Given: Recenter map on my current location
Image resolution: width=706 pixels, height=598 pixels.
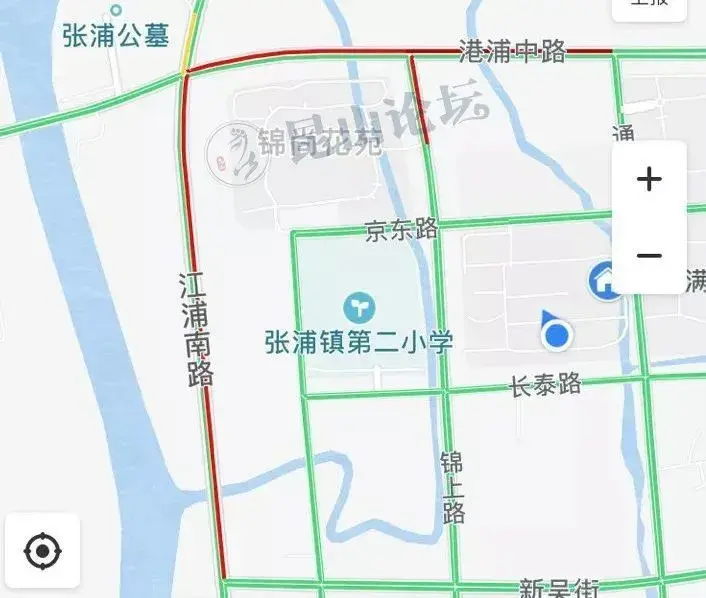Looking at the screenshot, I should point(43,550).
